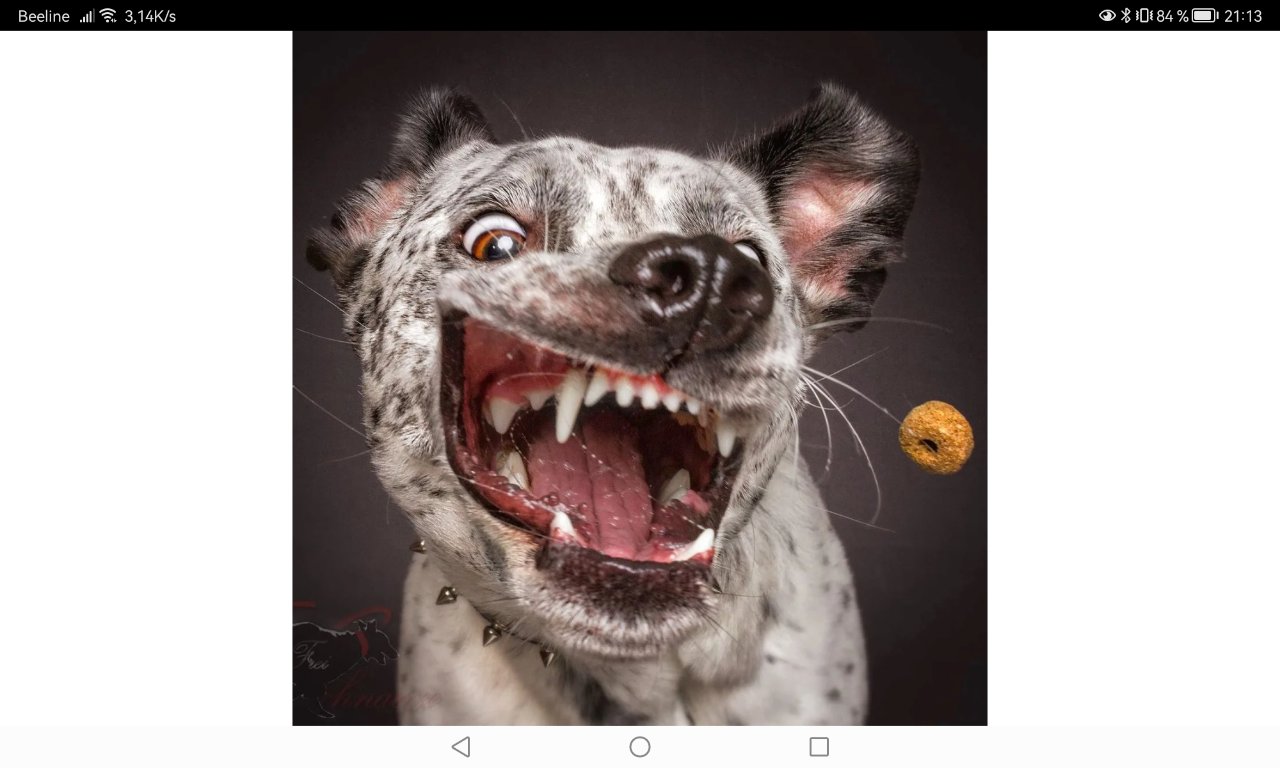Go back with the system back button
This screenshot has height=768, width=1280.
461,747
